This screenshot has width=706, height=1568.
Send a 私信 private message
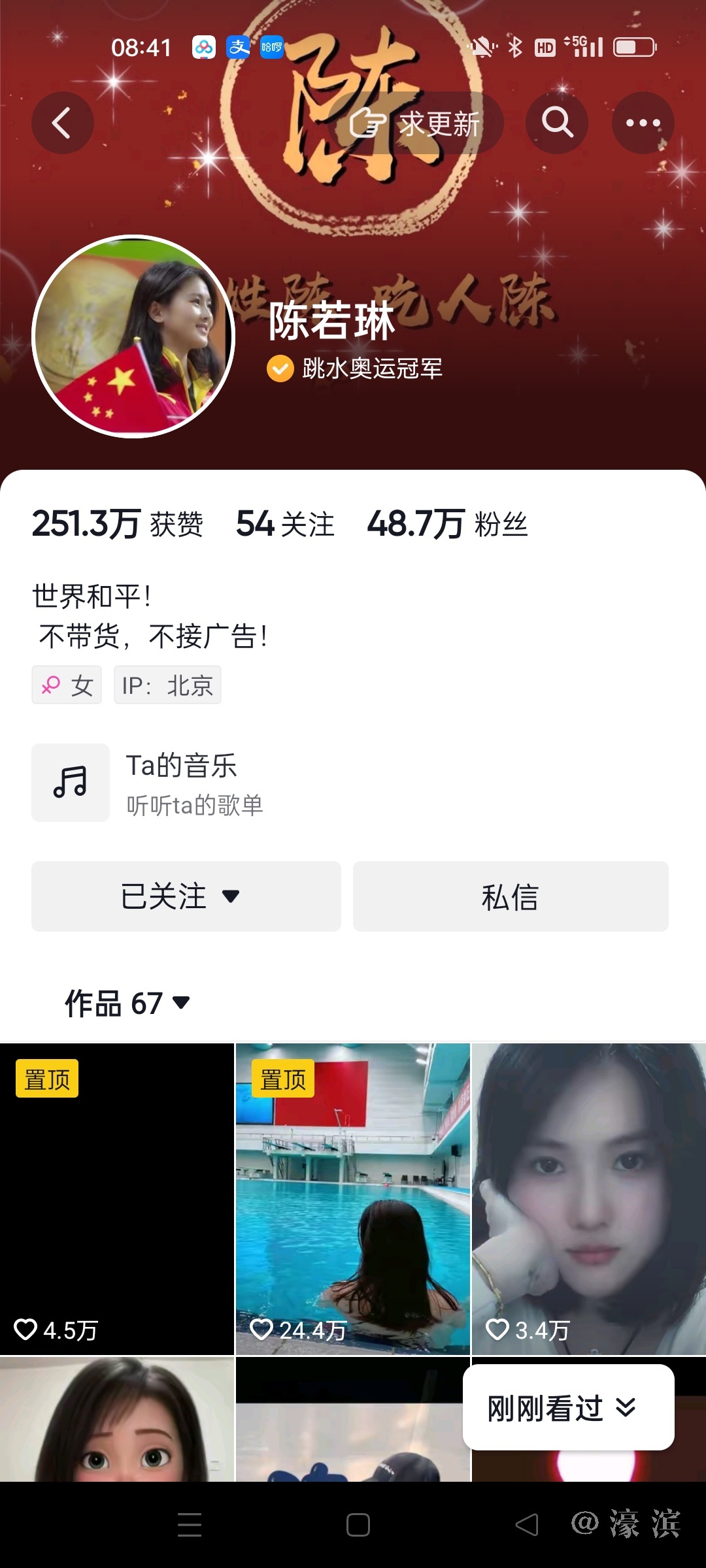tap(511, 896)
